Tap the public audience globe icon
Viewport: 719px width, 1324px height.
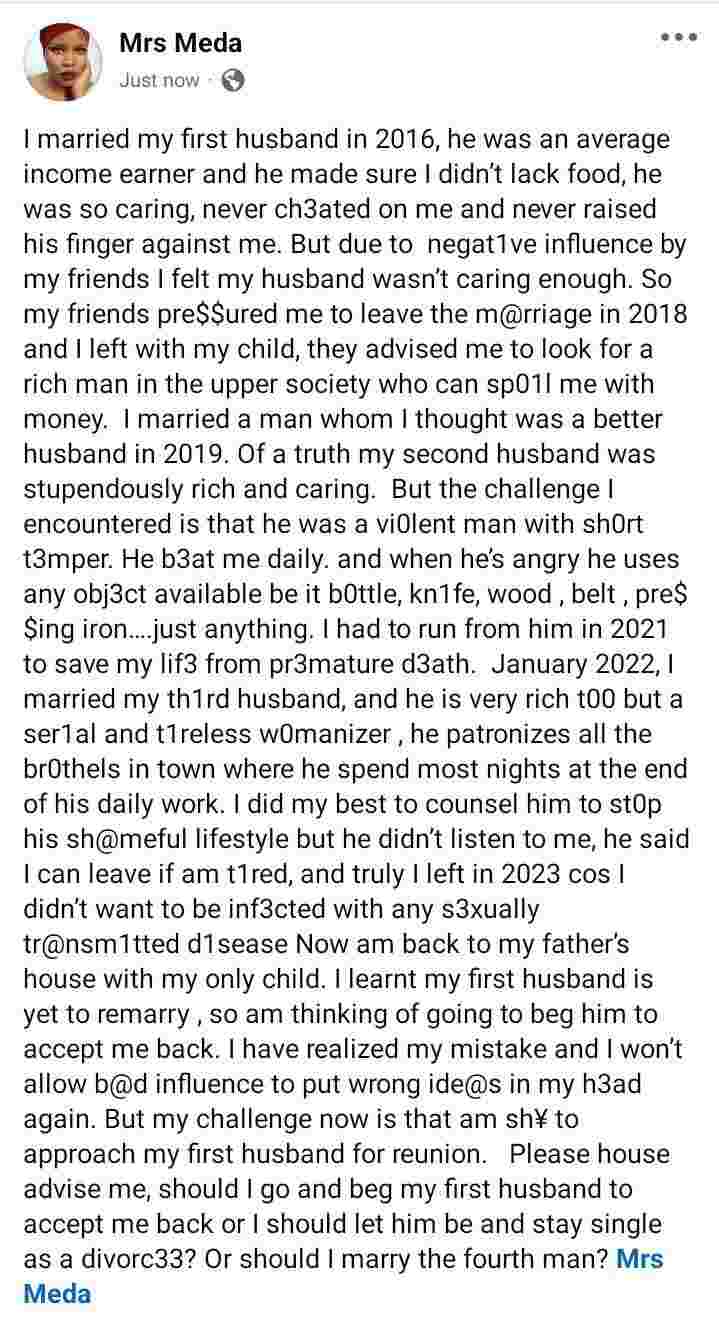tap(231, 81)
